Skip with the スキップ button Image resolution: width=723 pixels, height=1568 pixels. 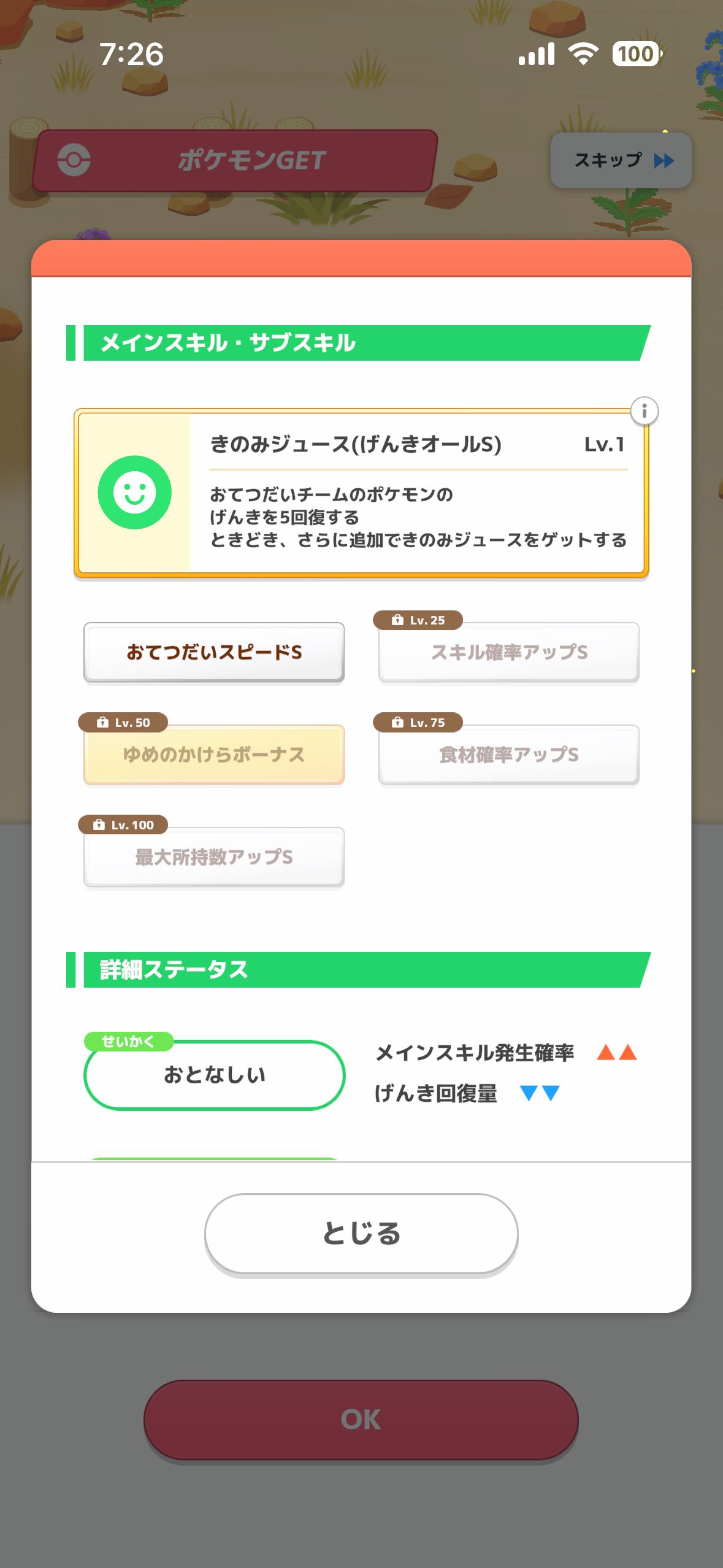pos(621,161)
